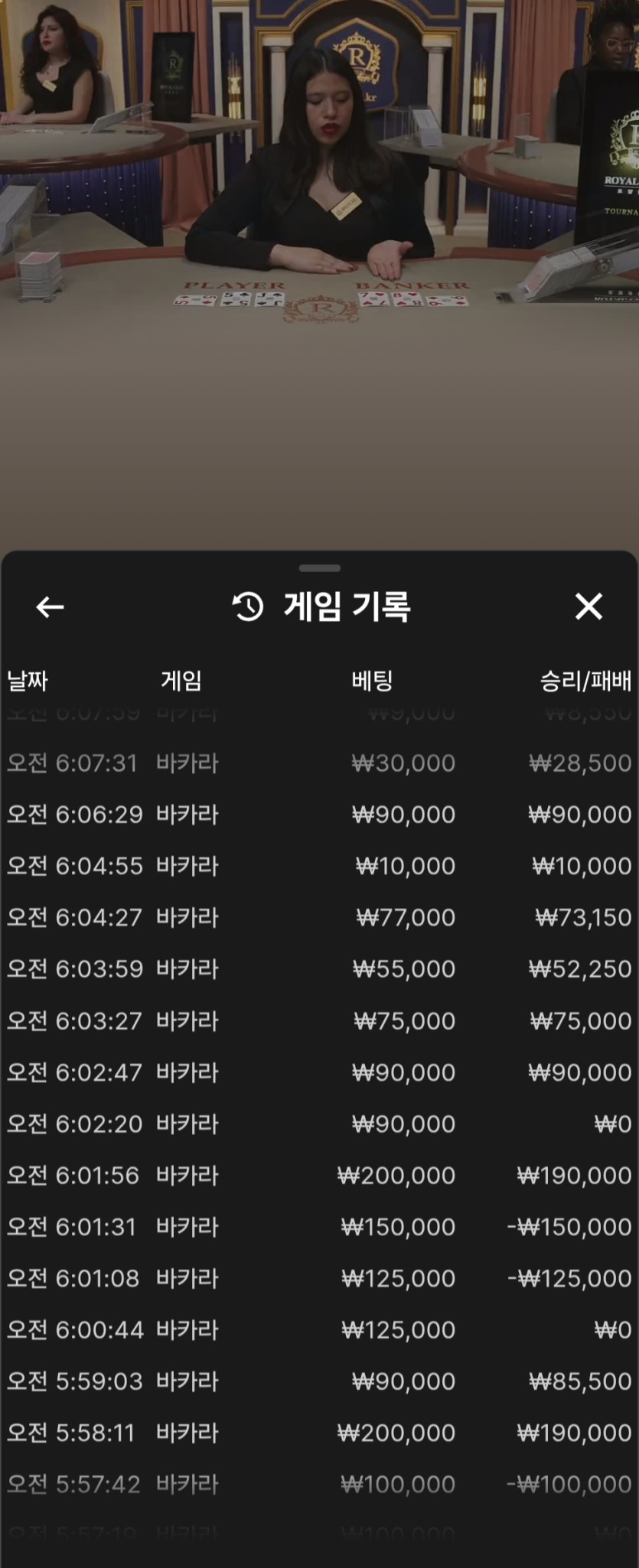639x1568 pixels.
Task: Open the 6:04:55 baccarat record
Action: (x=319, y=866)
